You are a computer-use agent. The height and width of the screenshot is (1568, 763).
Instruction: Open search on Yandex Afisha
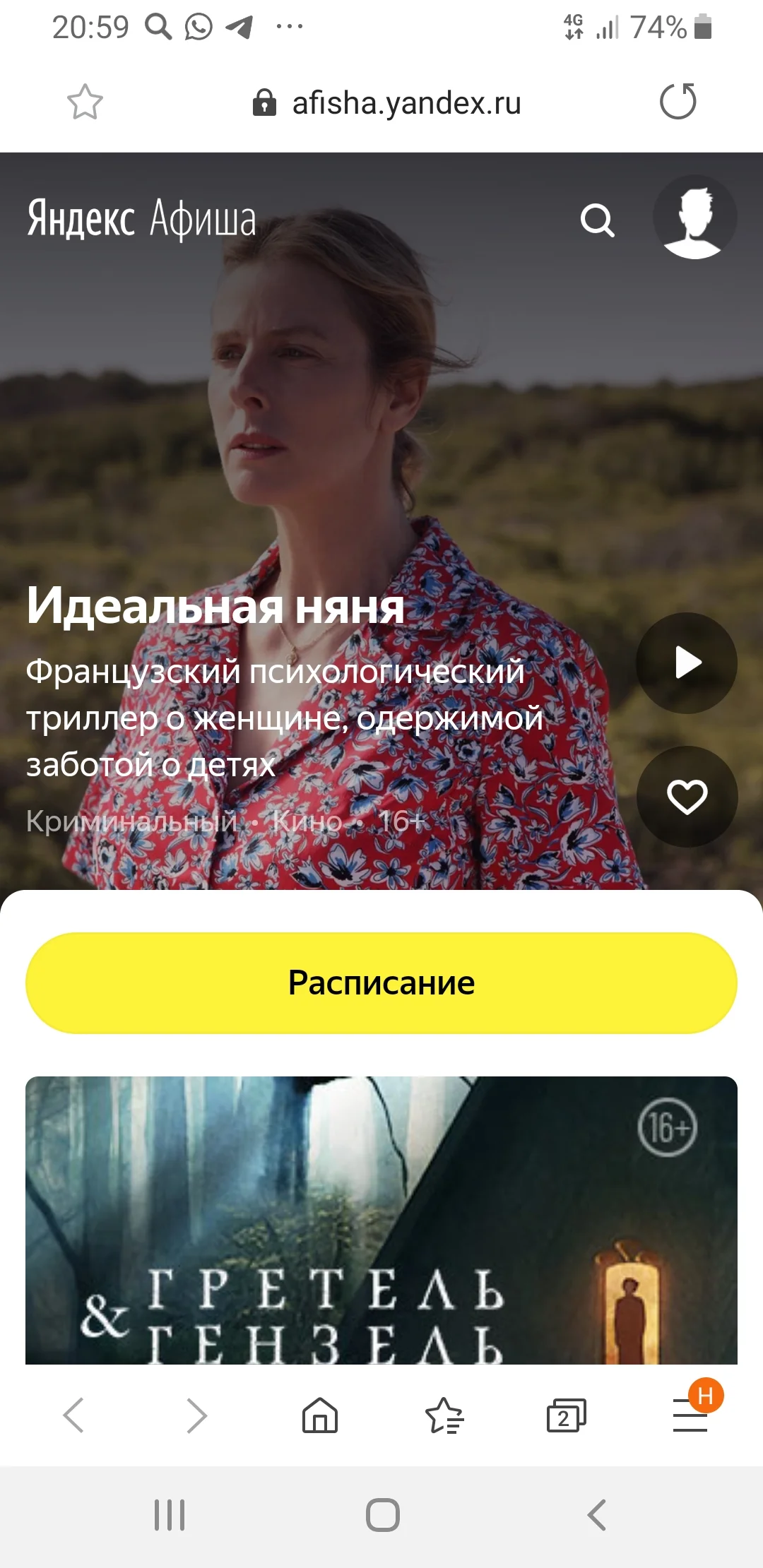click(x=597, y=220)
